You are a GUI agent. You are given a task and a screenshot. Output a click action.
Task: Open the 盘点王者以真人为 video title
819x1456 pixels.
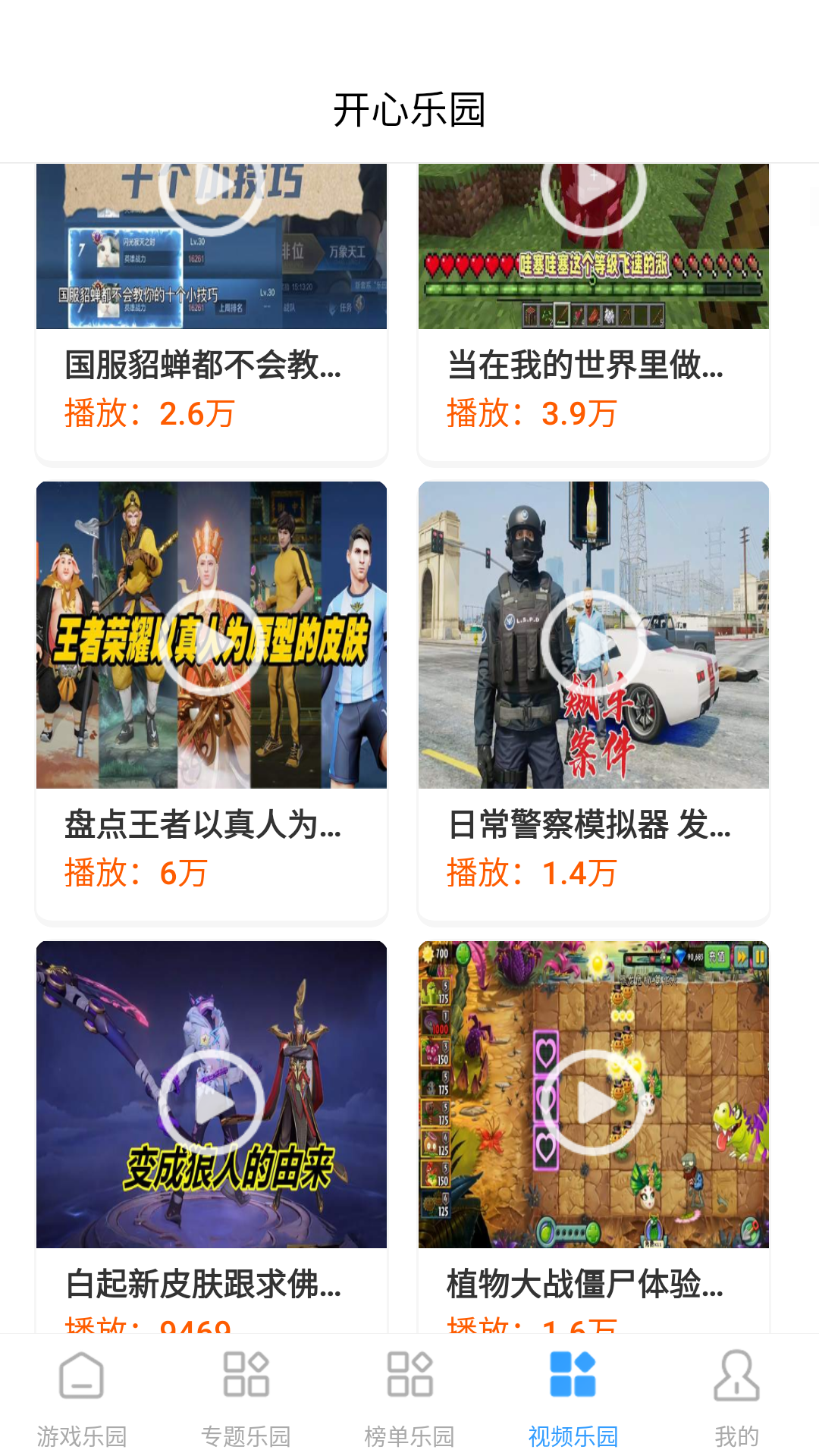[x=201, y=829]
